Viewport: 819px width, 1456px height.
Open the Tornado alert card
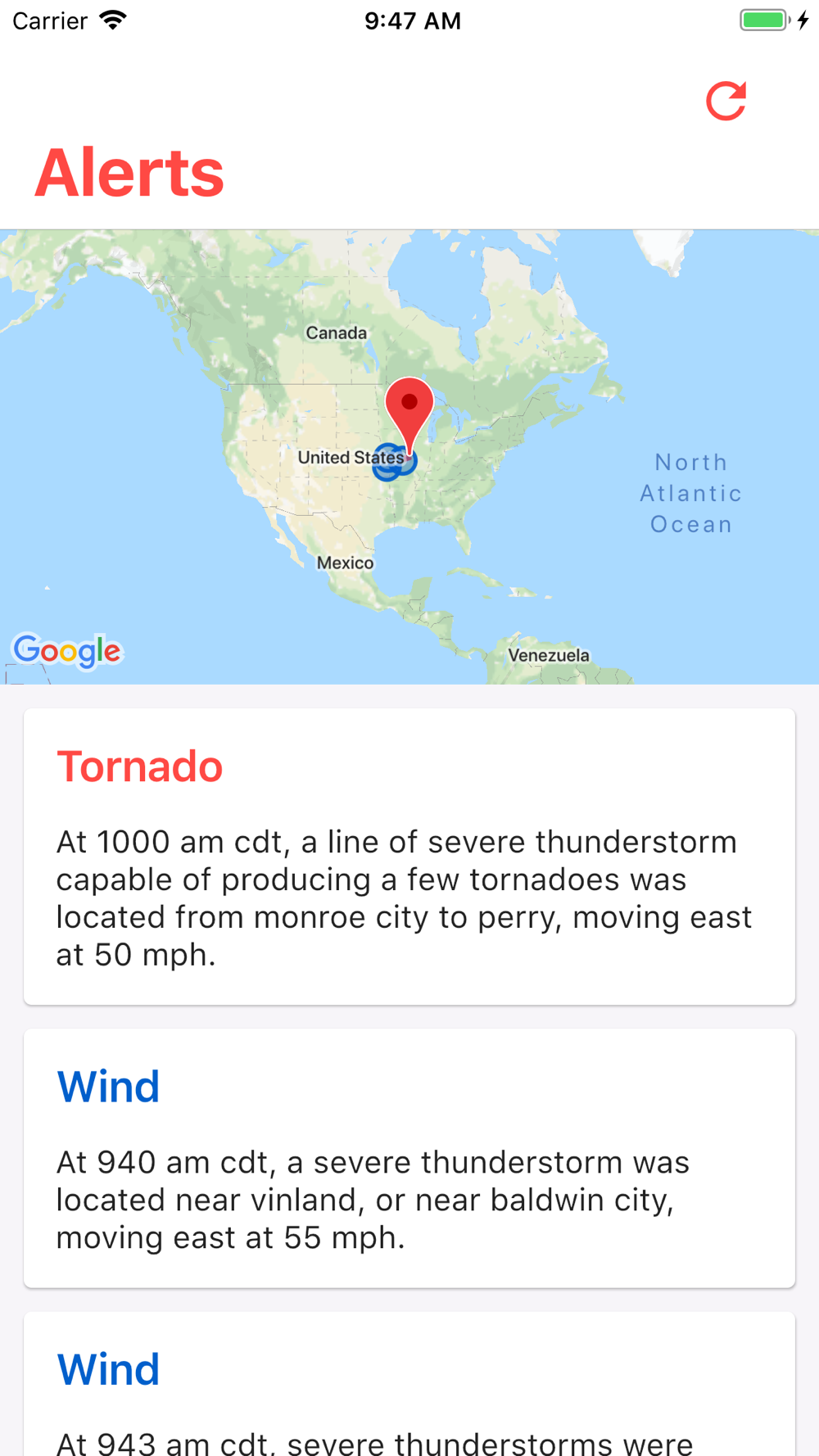(409, 857)
